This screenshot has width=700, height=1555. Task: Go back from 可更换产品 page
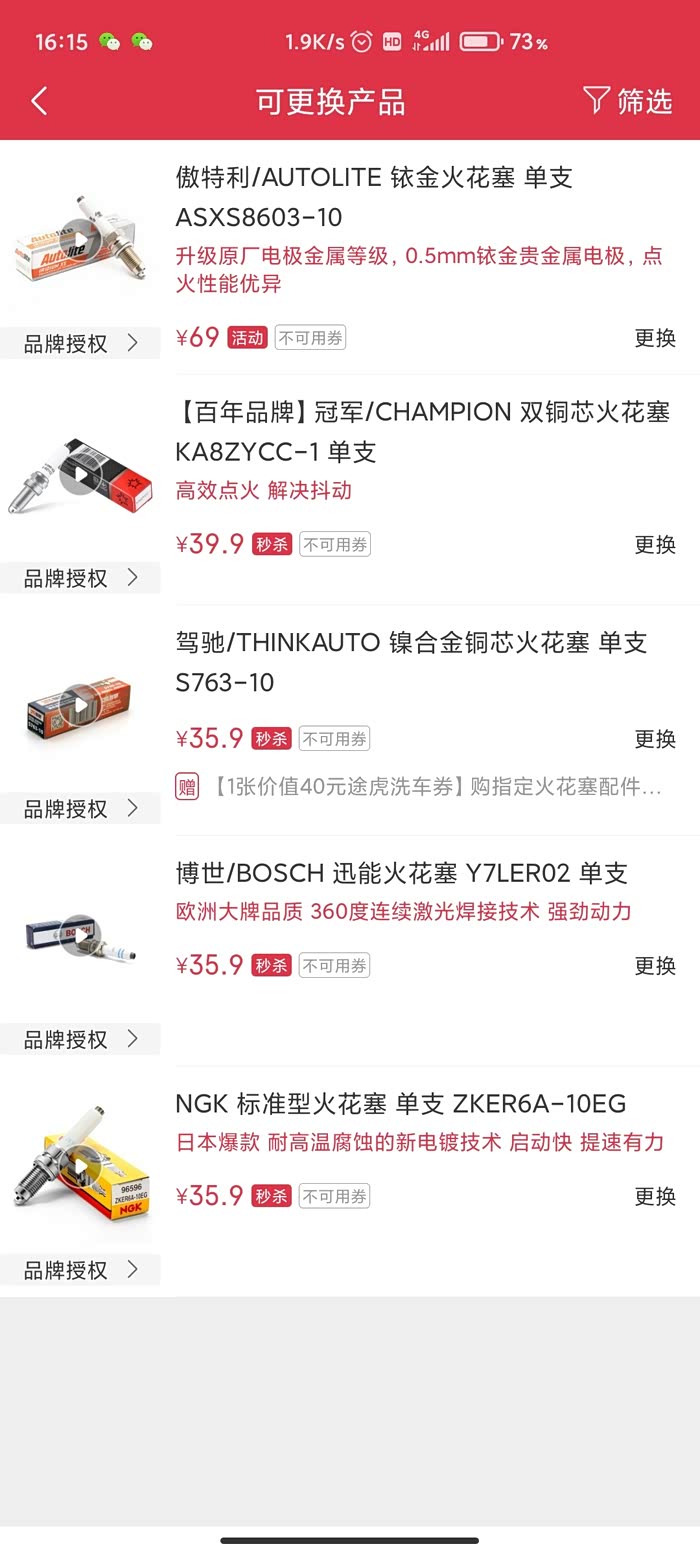pos(39,101)
